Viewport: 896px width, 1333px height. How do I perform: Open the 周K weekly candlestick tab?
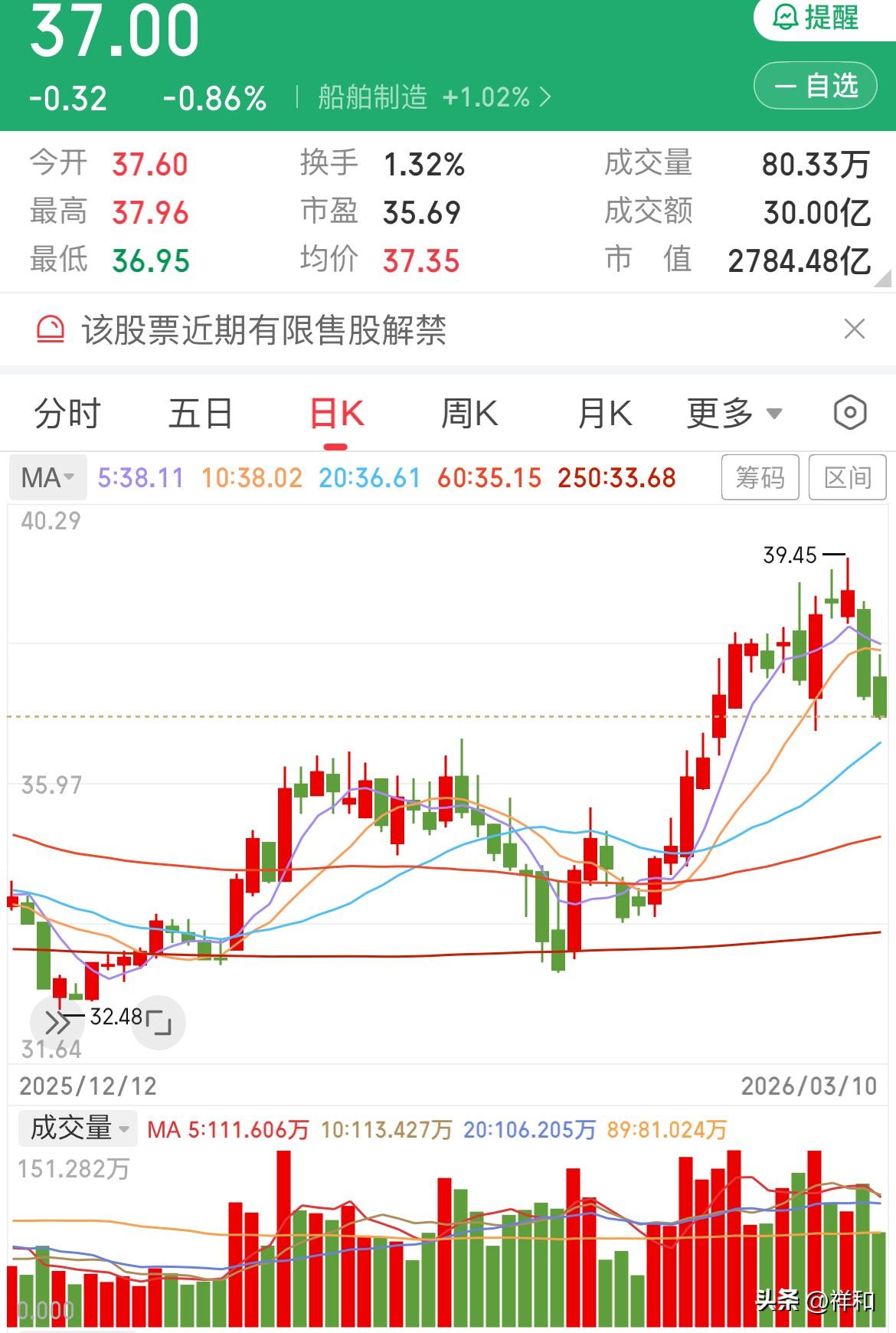tap(469, 414)
